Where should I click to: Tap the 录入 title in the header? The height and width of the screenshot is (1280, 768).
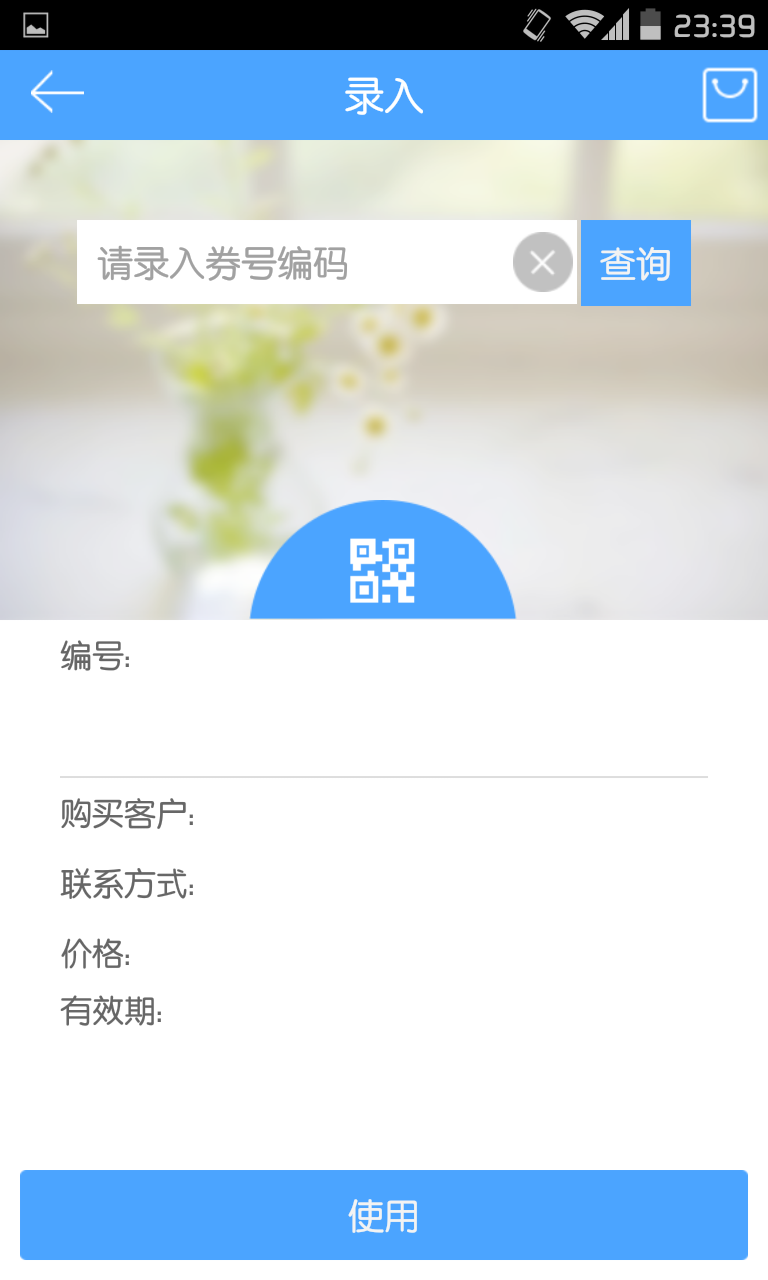click(383, 94)
